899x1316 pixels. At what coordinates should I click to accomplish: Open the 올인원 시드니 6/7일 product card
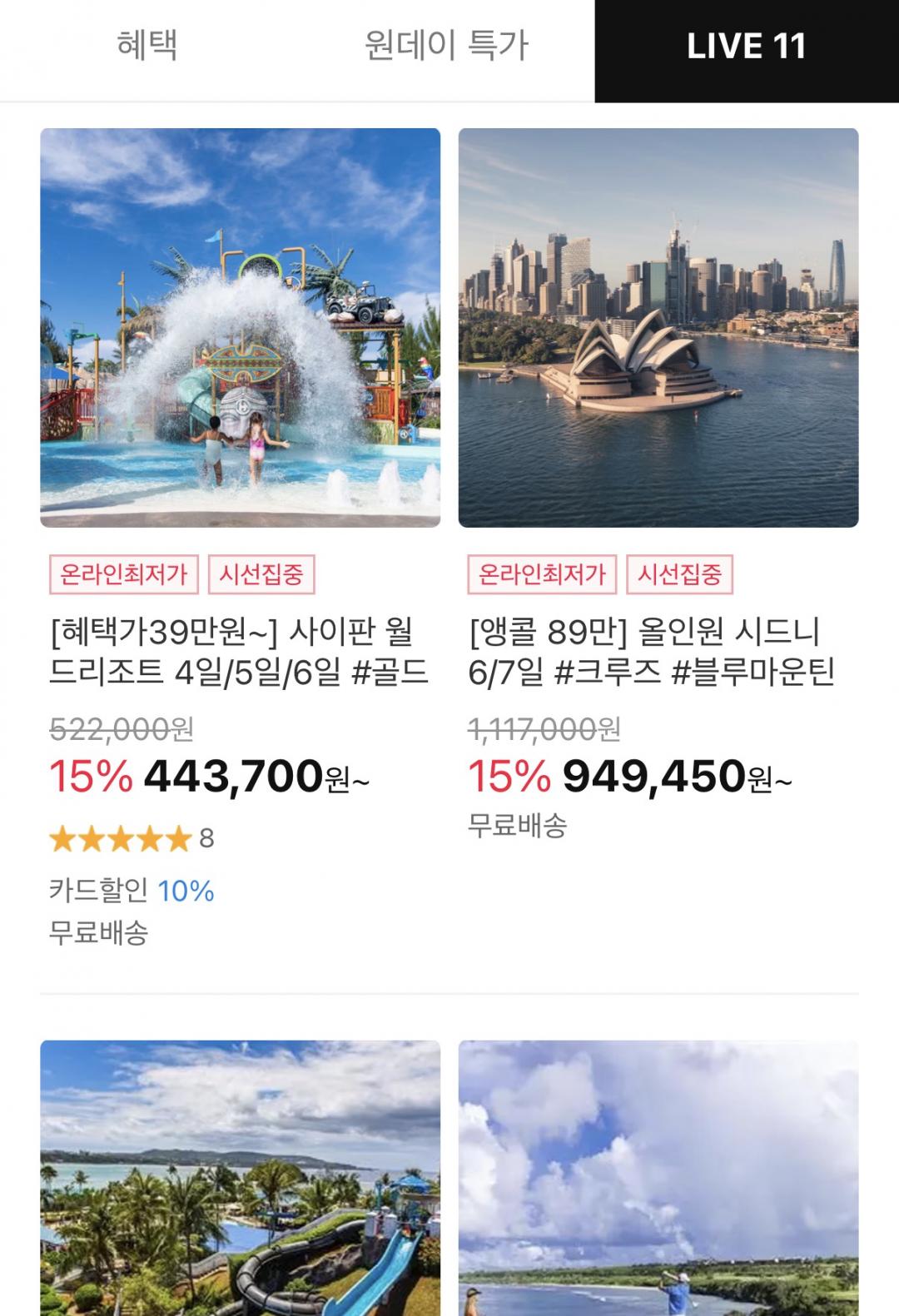click(x=658, y=328)
